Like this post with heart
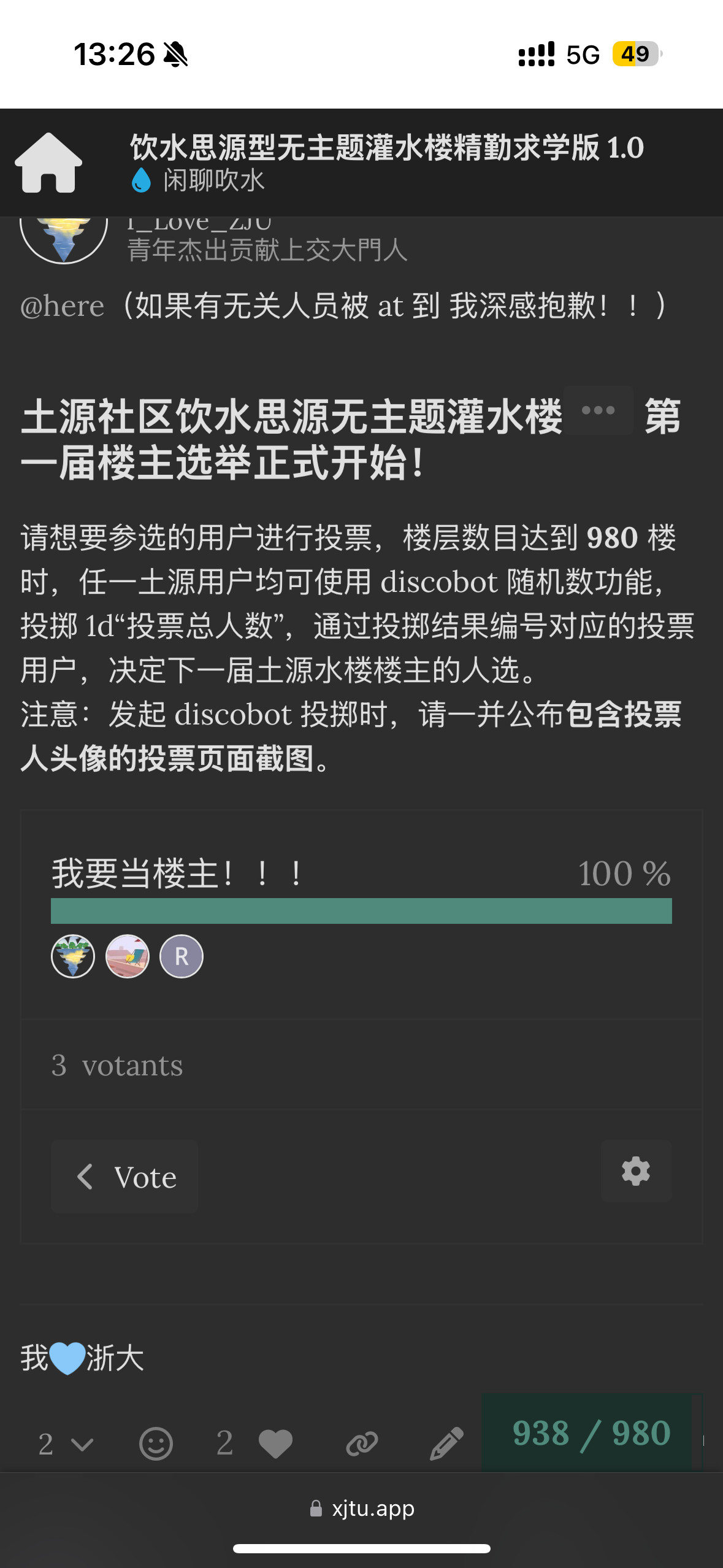The height and width of the screenshot is (1568, 723). pyautogui.click(x=275, y=1443)
